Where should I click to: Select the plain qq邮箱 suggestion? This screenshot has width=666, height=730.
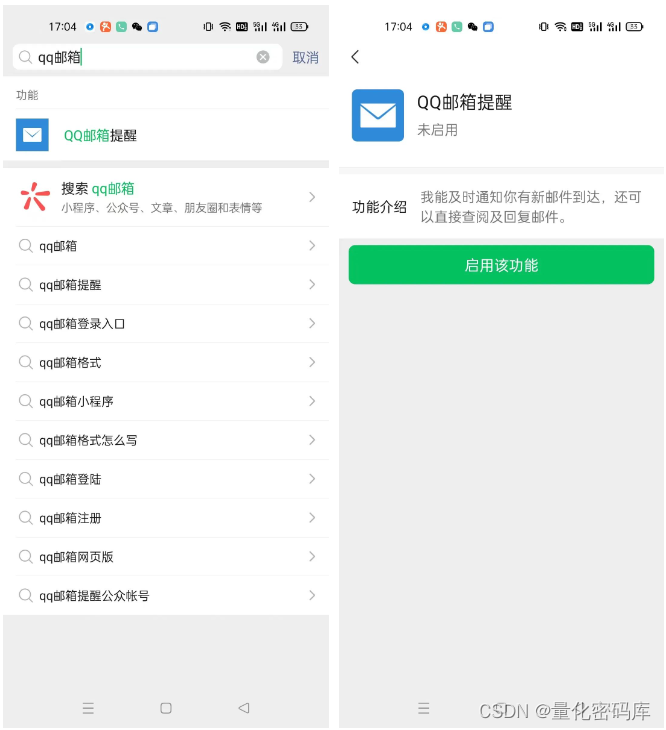[165, 246]
